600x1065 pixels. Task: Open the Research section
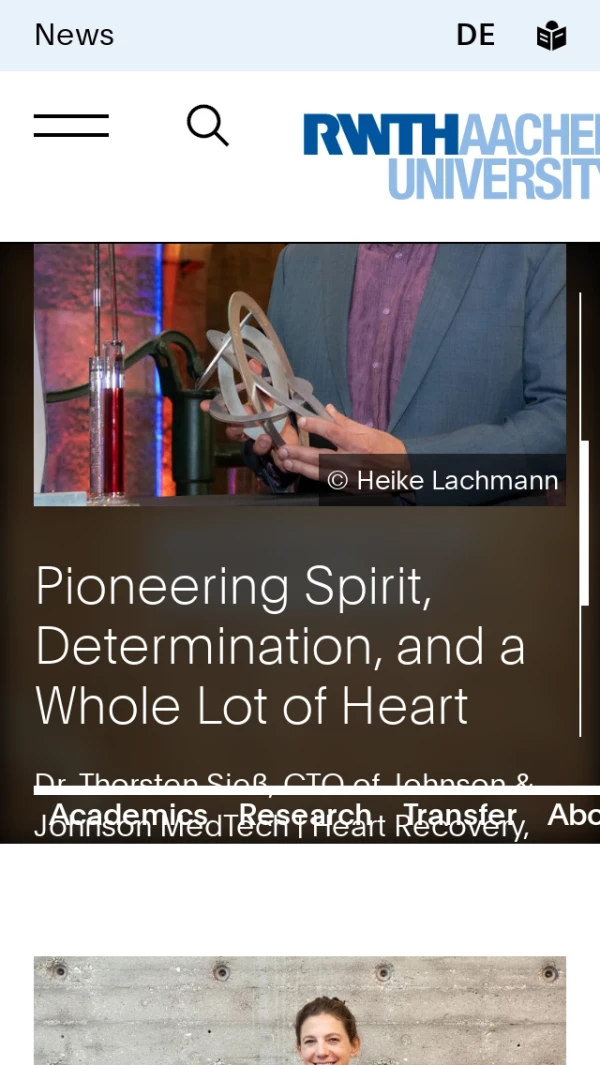(305, 814)
